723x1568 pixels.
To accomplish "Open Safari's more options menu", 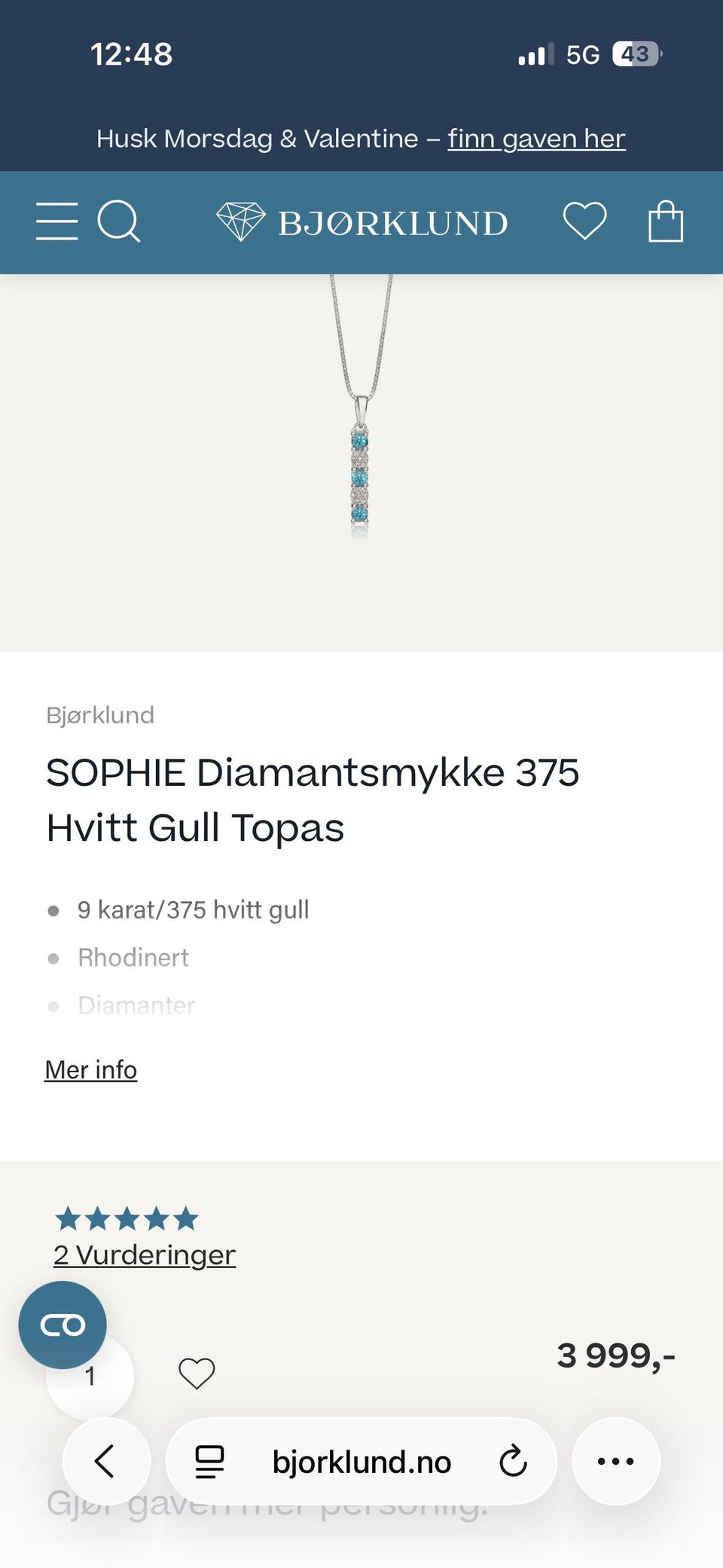I will (616, 1460).
